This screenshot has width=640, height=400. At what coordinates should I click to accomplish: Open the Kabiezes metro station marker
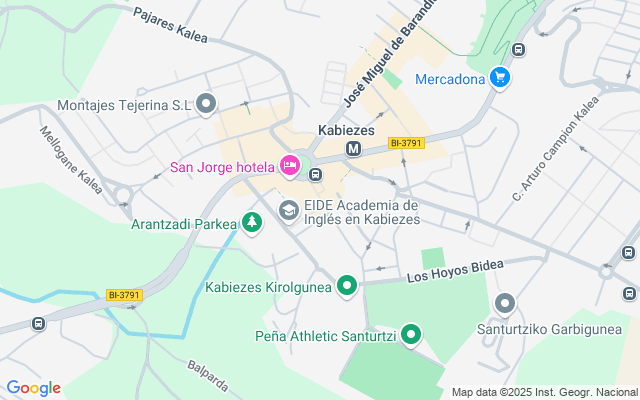point(352,149)
